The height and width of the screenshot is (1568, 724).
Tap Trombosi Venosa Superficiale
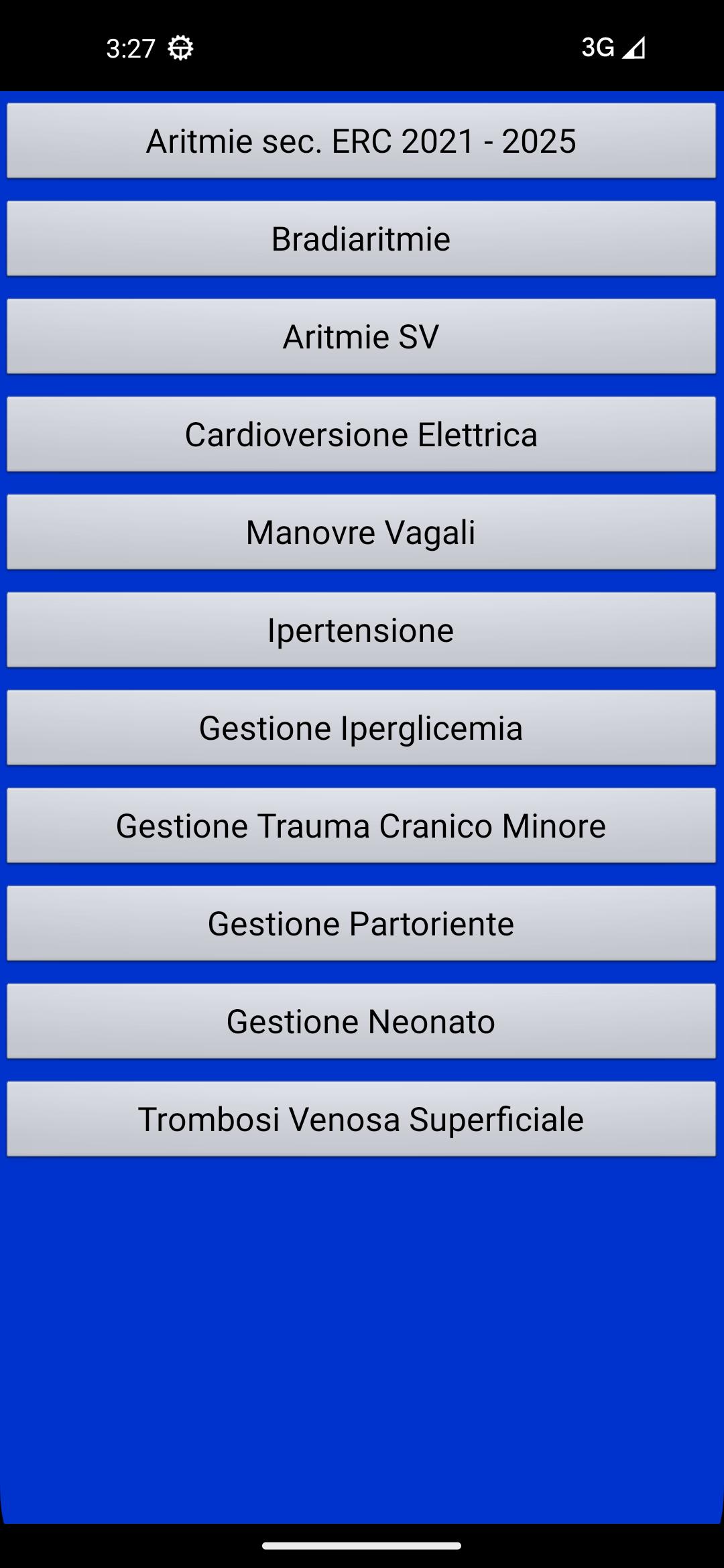[x=361, y=1119]
